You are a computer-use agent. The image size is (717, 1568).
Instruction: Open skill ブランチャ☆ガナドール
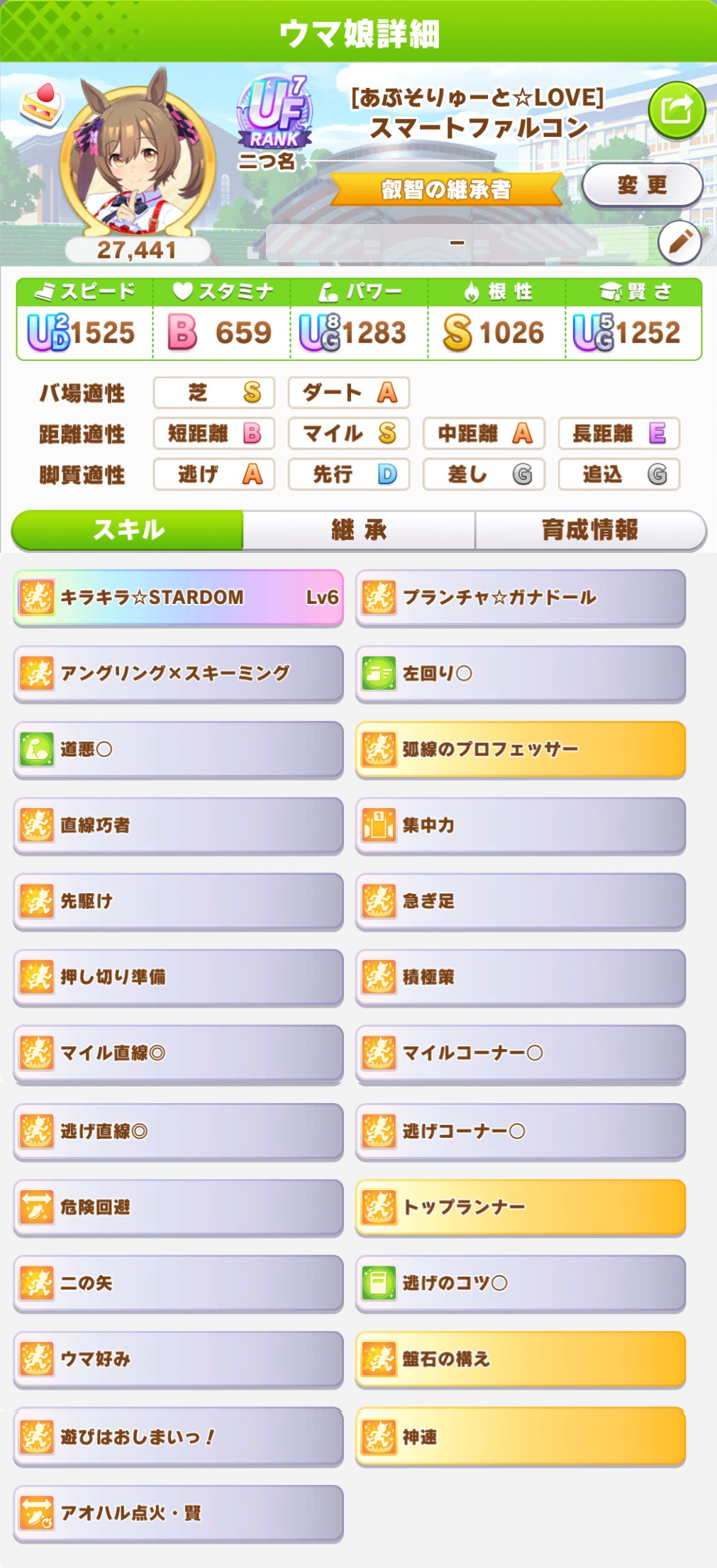pyautogui.click(x=521, y=598)
